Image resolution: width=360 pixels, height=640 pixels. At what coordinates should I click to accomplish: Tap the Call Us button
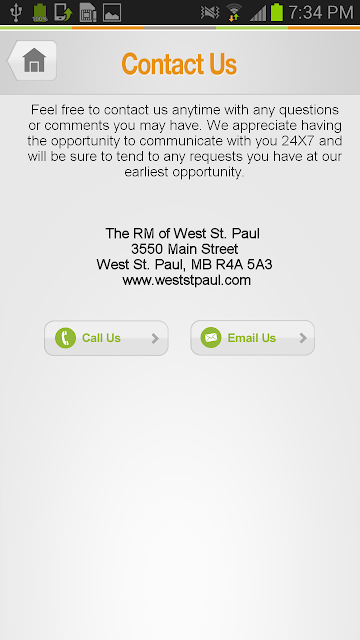pos(106,338)
